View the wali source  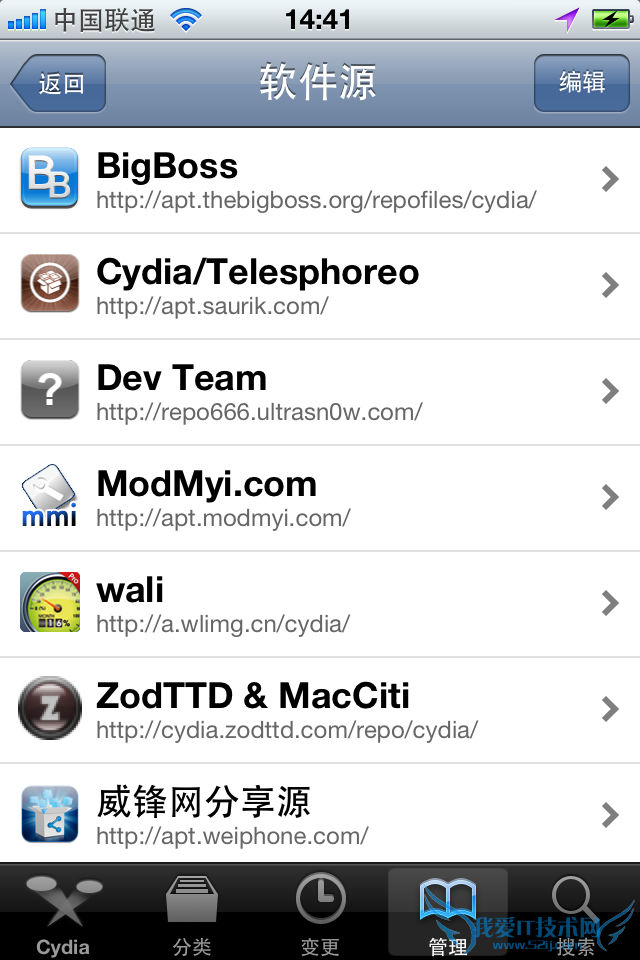(320, 604)
